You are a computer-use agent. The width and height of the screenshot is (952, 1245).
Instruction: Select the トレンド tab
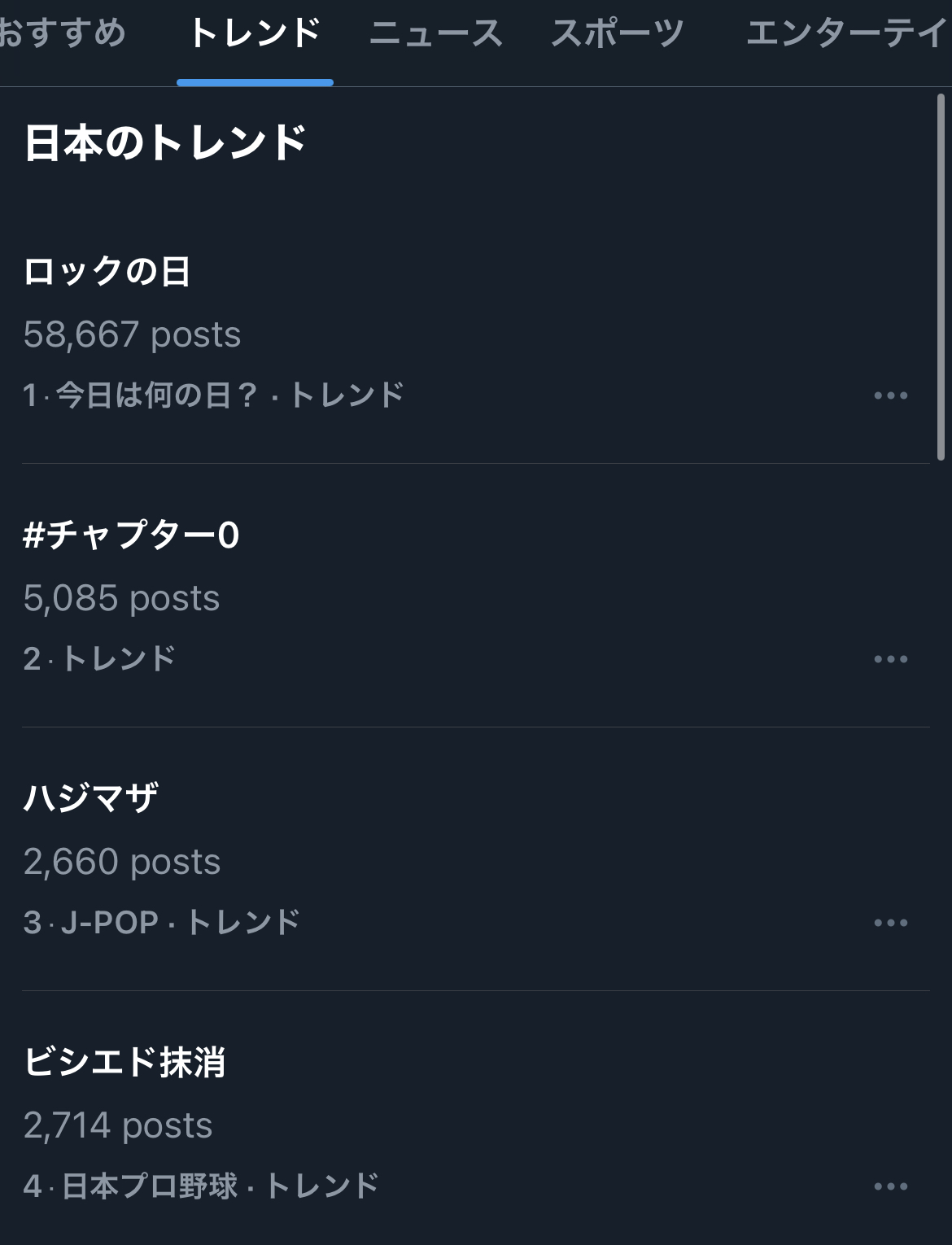coord(255,34)
